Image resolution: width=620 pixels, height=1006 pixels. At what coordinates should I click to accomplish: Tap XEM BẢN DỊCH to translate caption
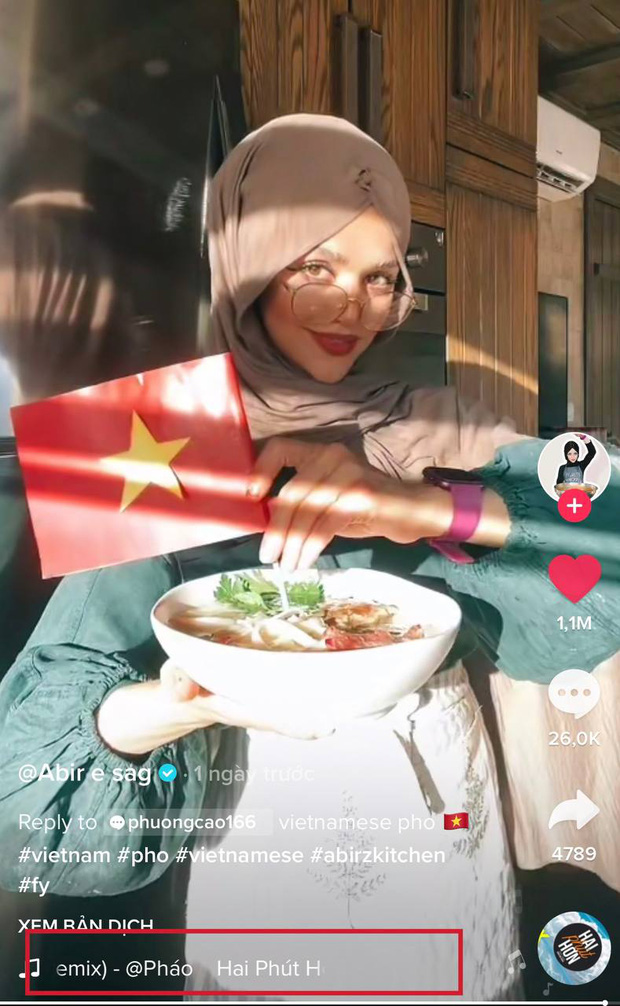coord(85,924)
